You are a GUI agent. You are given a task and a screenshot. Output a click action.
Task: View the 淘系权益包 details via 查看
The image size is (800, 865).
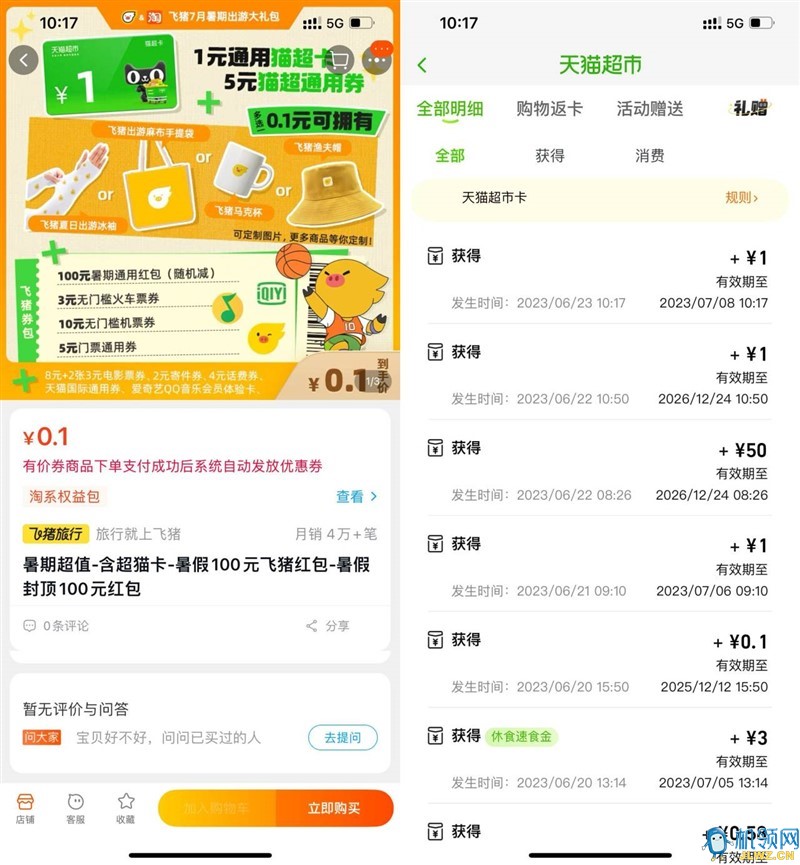[x=357, y=497]
